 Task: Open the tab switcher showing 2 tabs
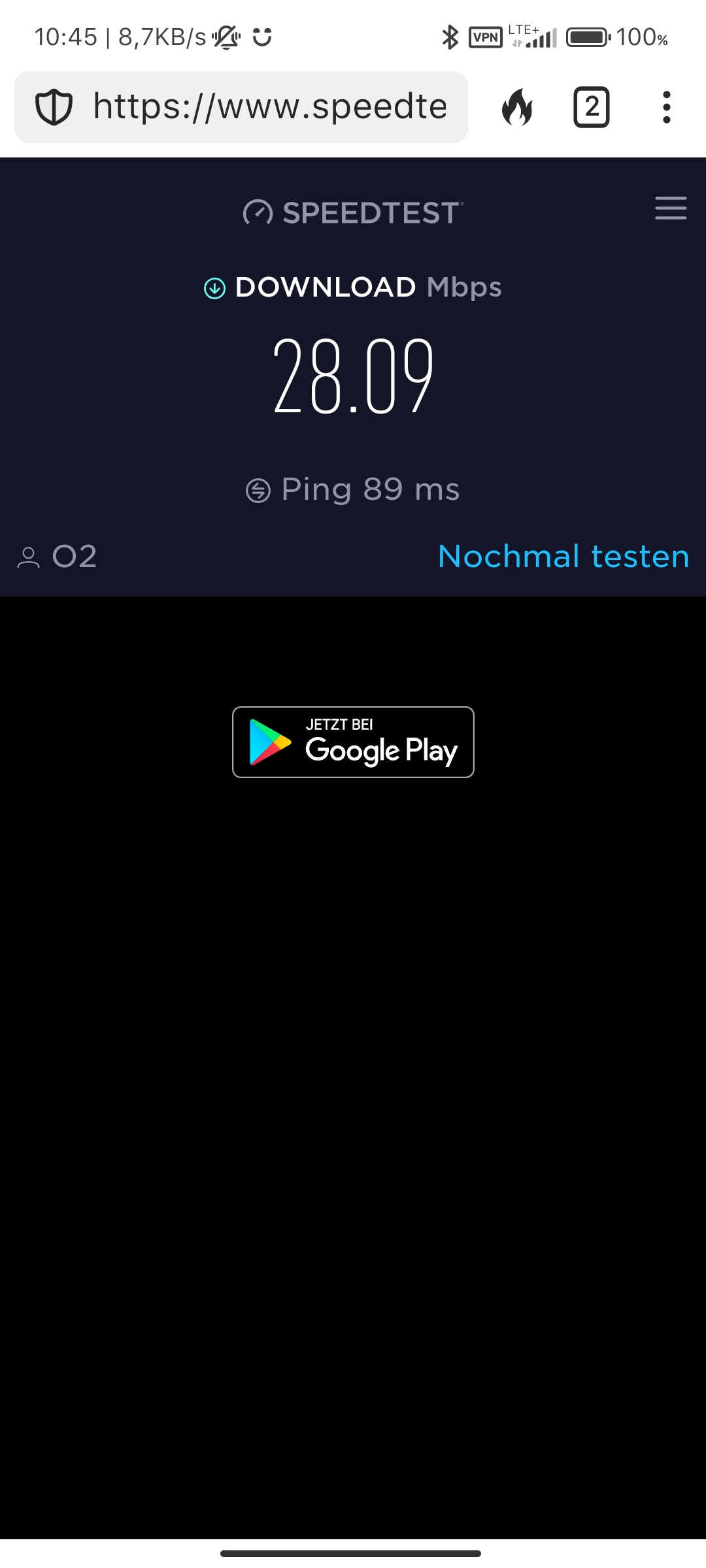tap(592, 107)
